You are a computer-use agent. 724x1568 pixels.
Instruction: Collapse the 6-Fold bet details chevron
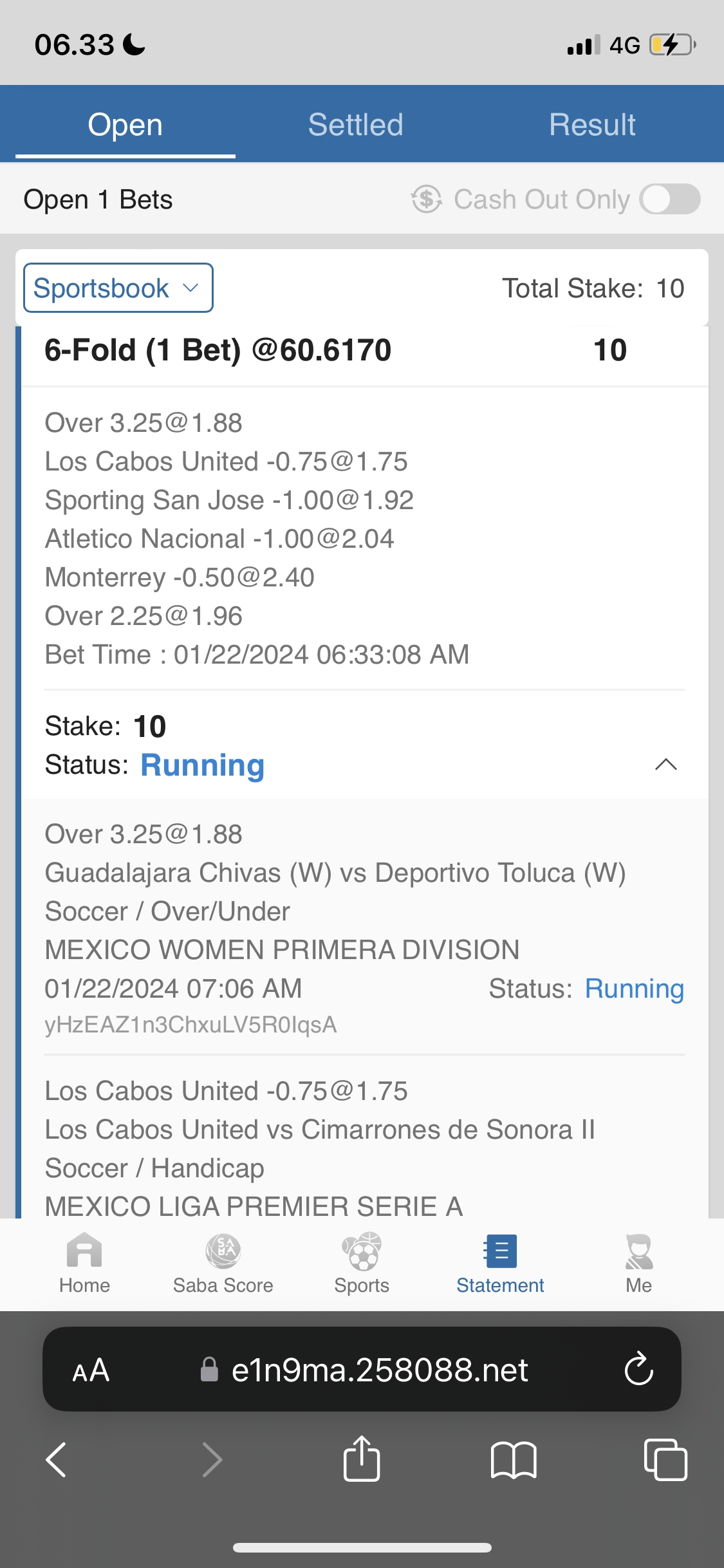point(665,765)
